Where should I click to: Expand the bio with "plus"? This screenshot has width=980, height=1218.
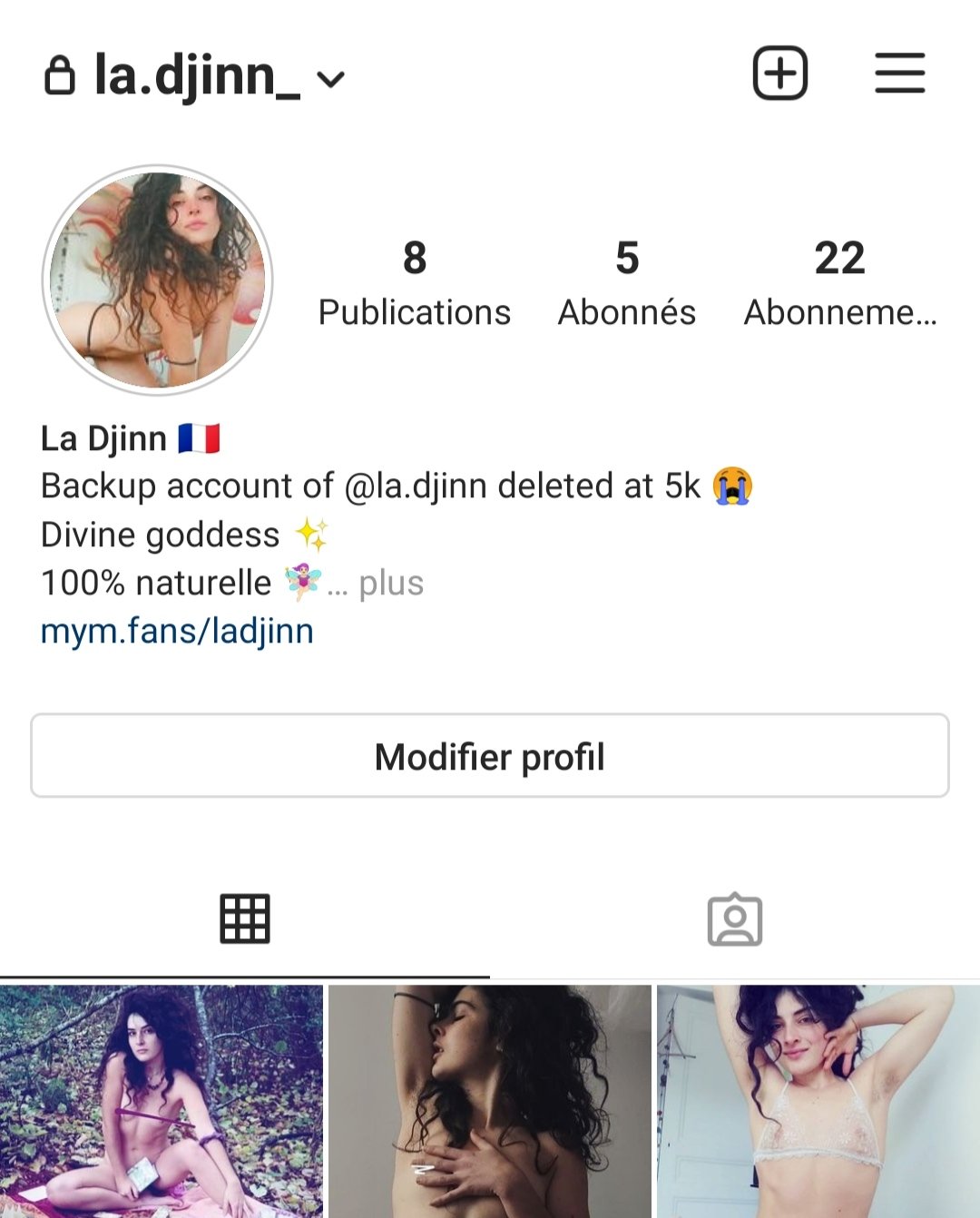[x=390, y=584]
